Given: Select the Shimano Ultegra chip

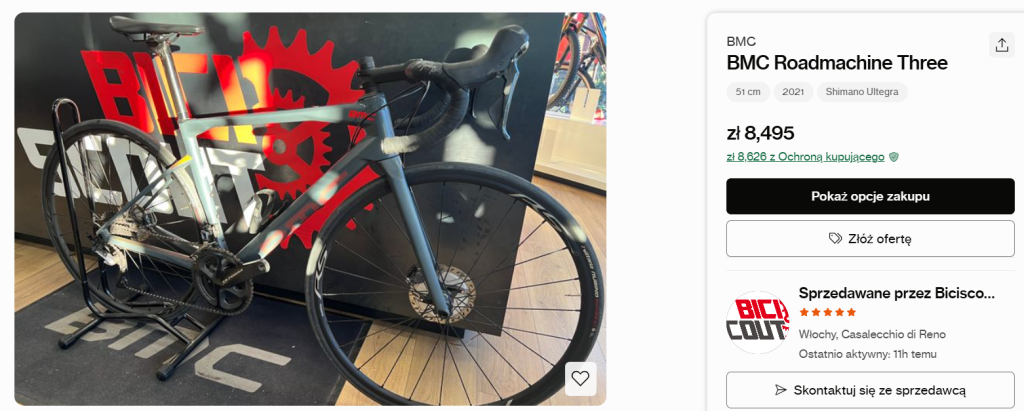Looking at the screenshot, I should 862,92.
